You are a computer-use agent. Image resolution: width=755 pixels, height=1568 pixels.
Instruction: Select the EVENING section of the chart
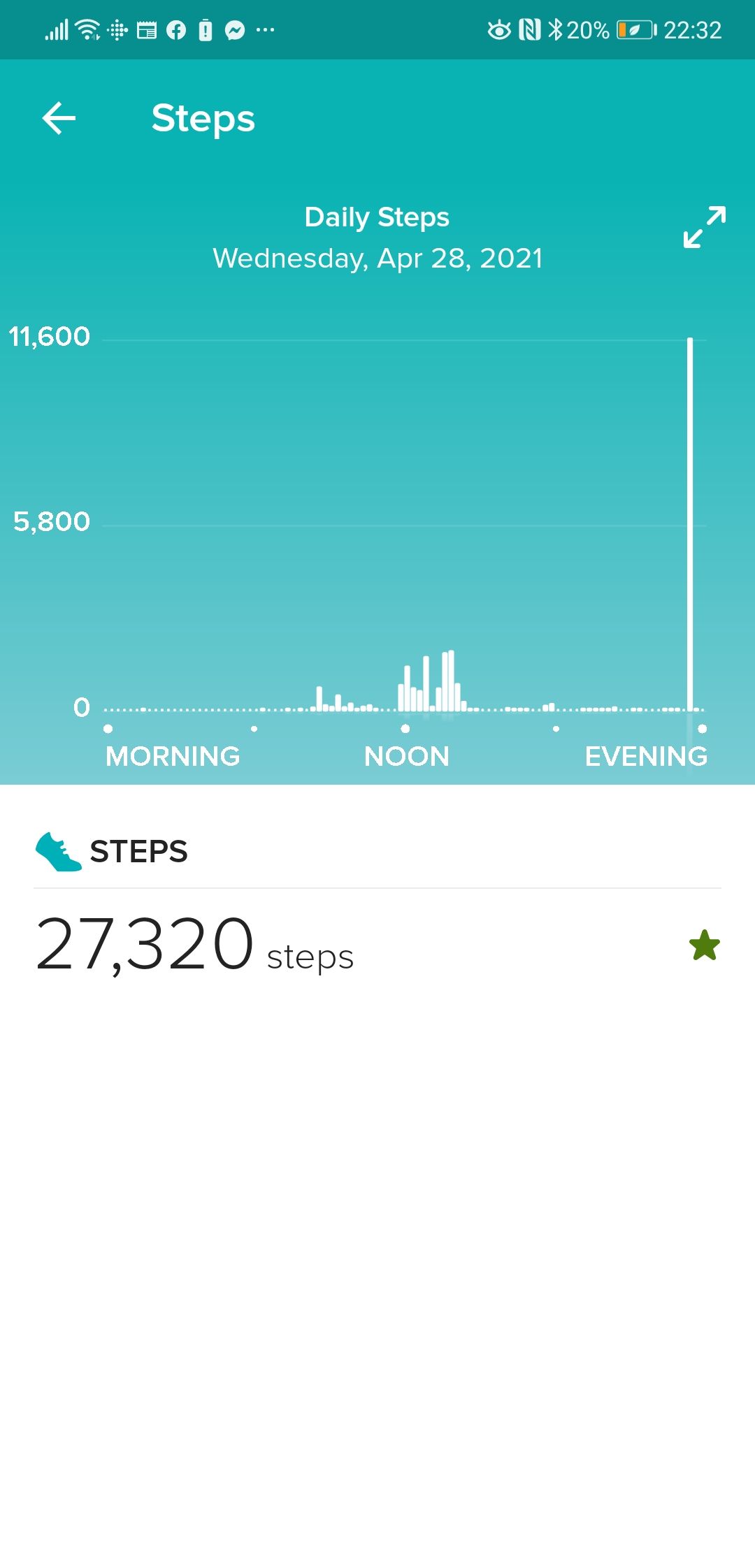coord(645,756)
